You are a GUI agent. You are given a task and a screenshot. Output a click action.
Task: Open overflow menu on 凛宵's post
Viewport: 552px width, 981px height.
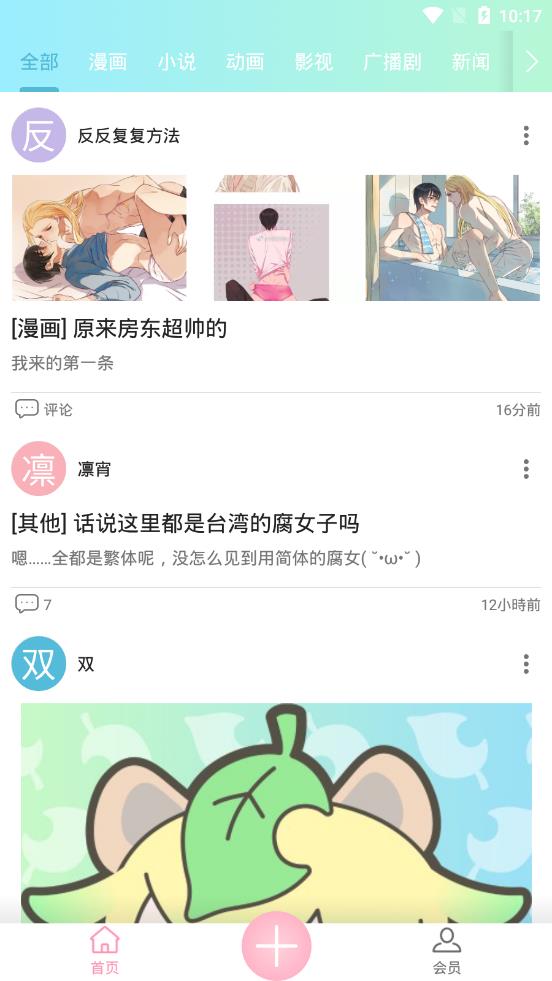click(x=526, y=469)
